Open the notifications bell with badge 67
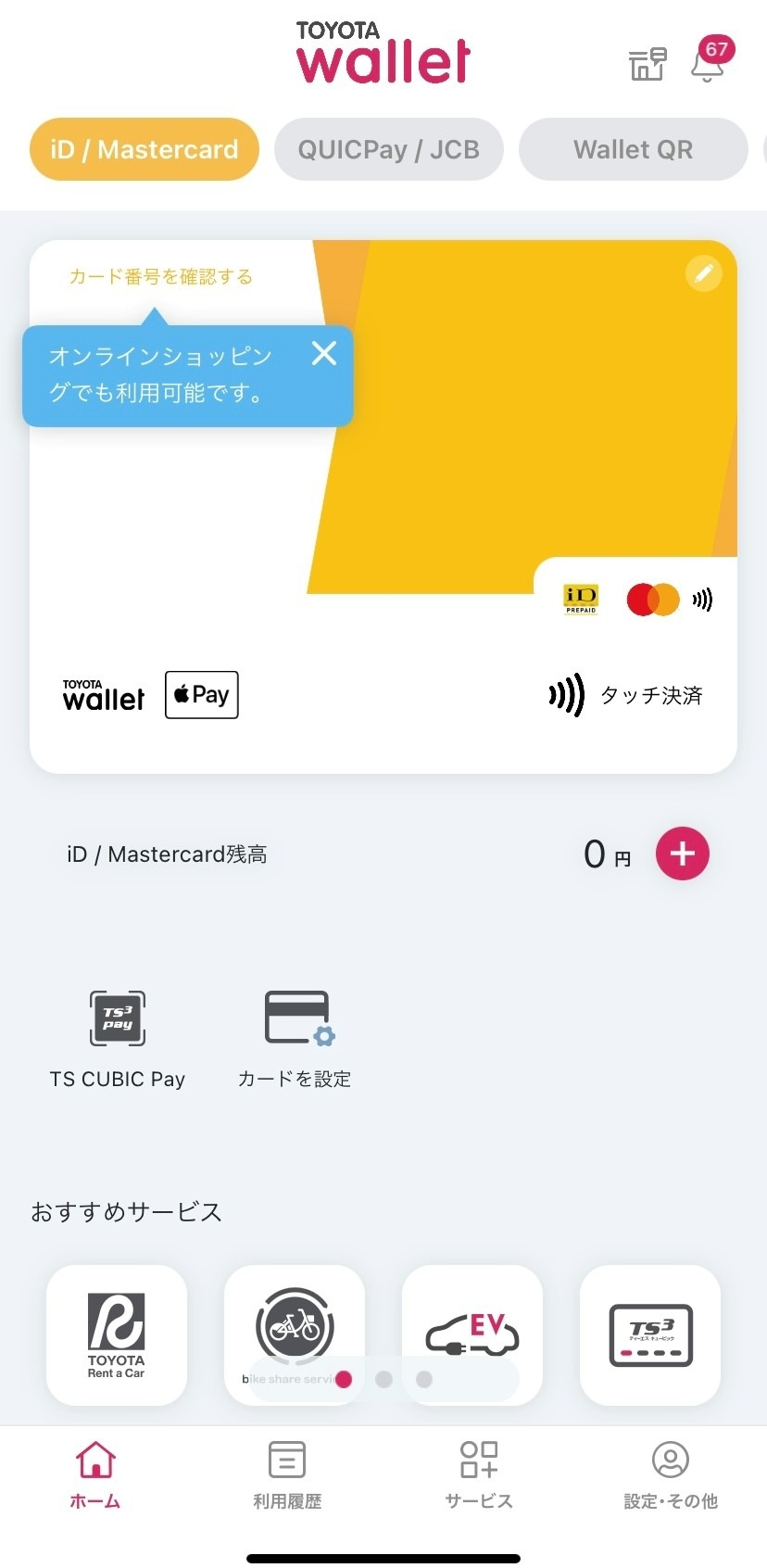Image resolution: width=767 pixels, height=1568 pixels. pos(710,61)
